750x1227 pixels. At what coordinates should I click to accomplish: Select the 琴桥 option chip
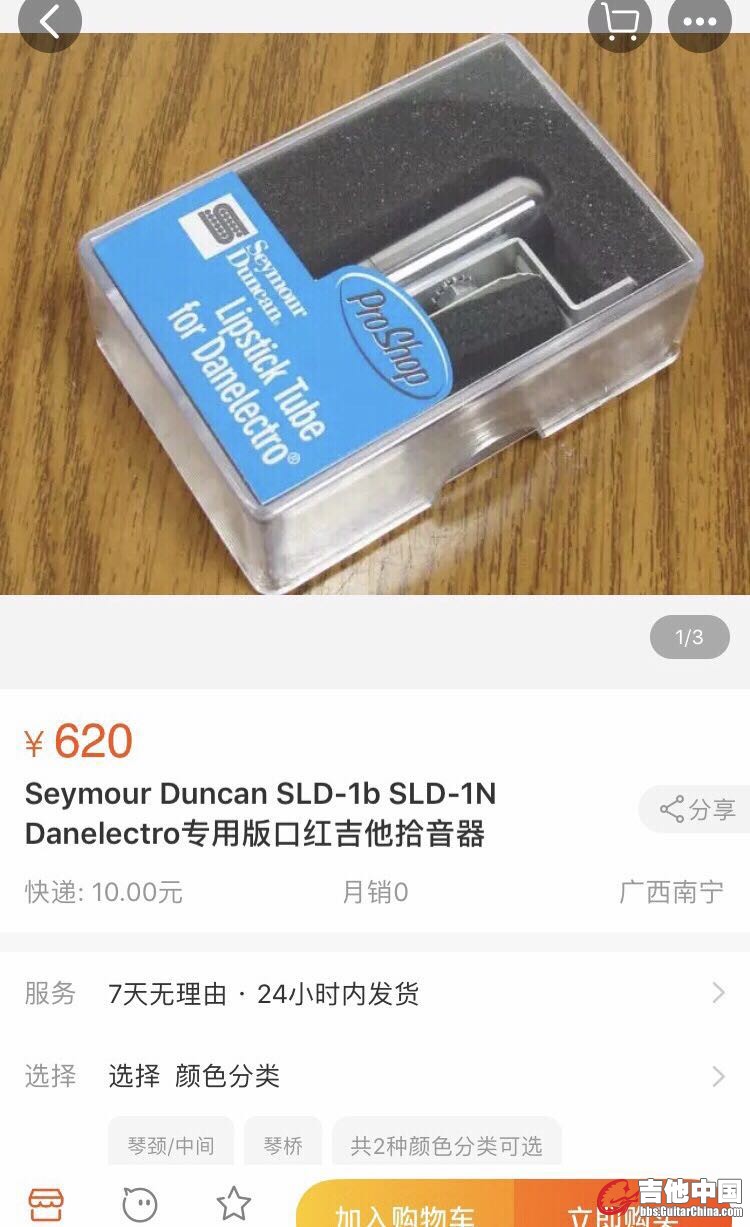tap(283, 1145)
